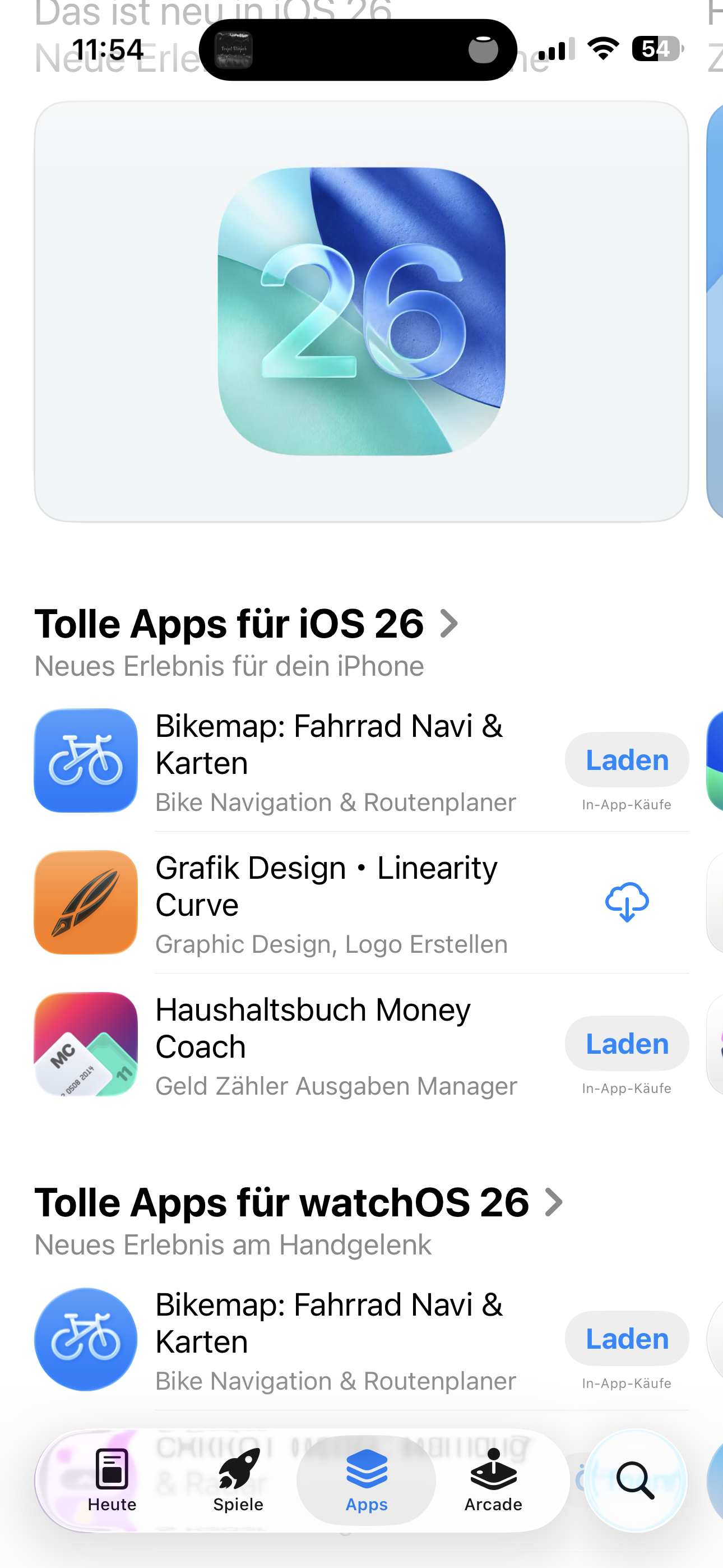723x1568 pixels.
Task: Switch to the Arcade tab
Action: 493,1481
